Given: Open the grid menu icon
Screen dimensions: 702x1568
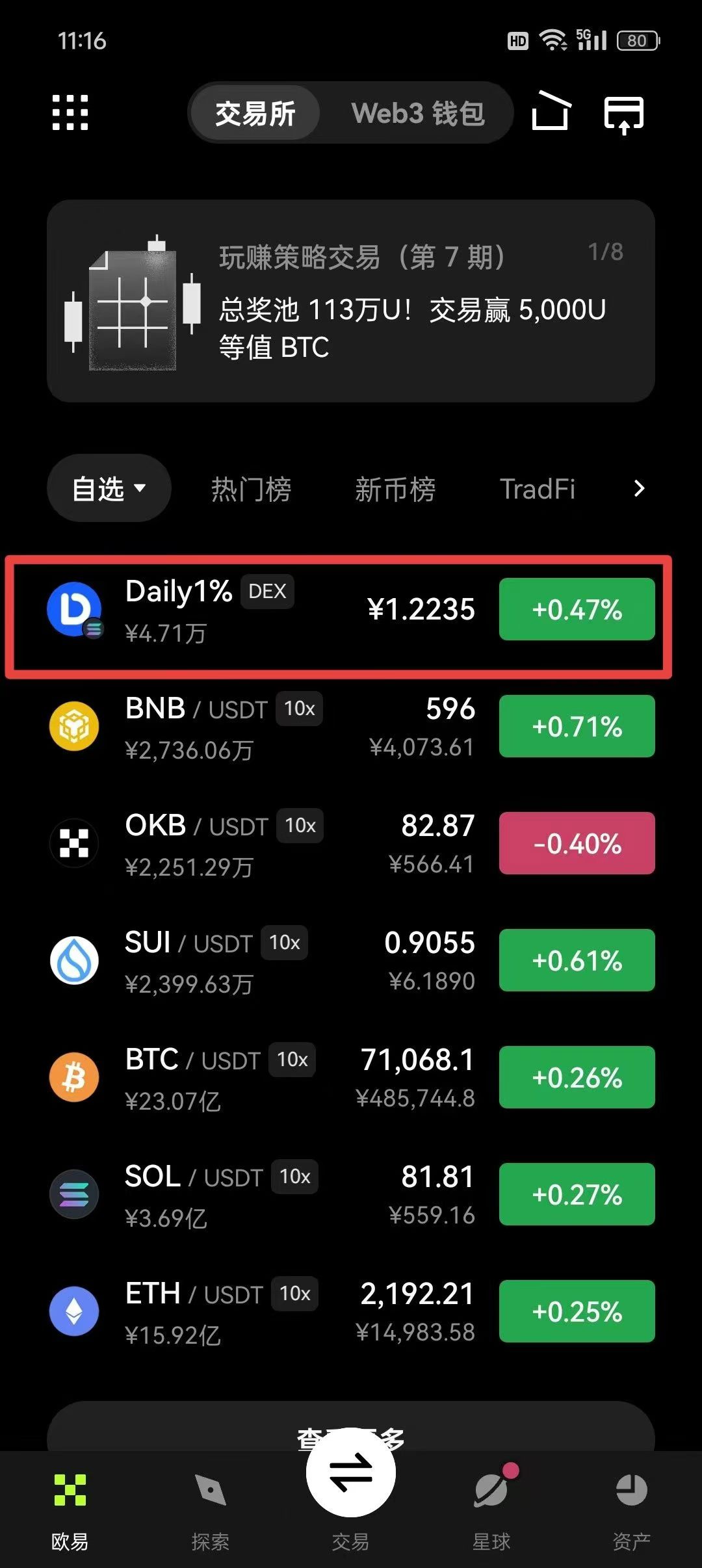Looking at the screenshot, I should pyautogui.click(x=70, y=113).
